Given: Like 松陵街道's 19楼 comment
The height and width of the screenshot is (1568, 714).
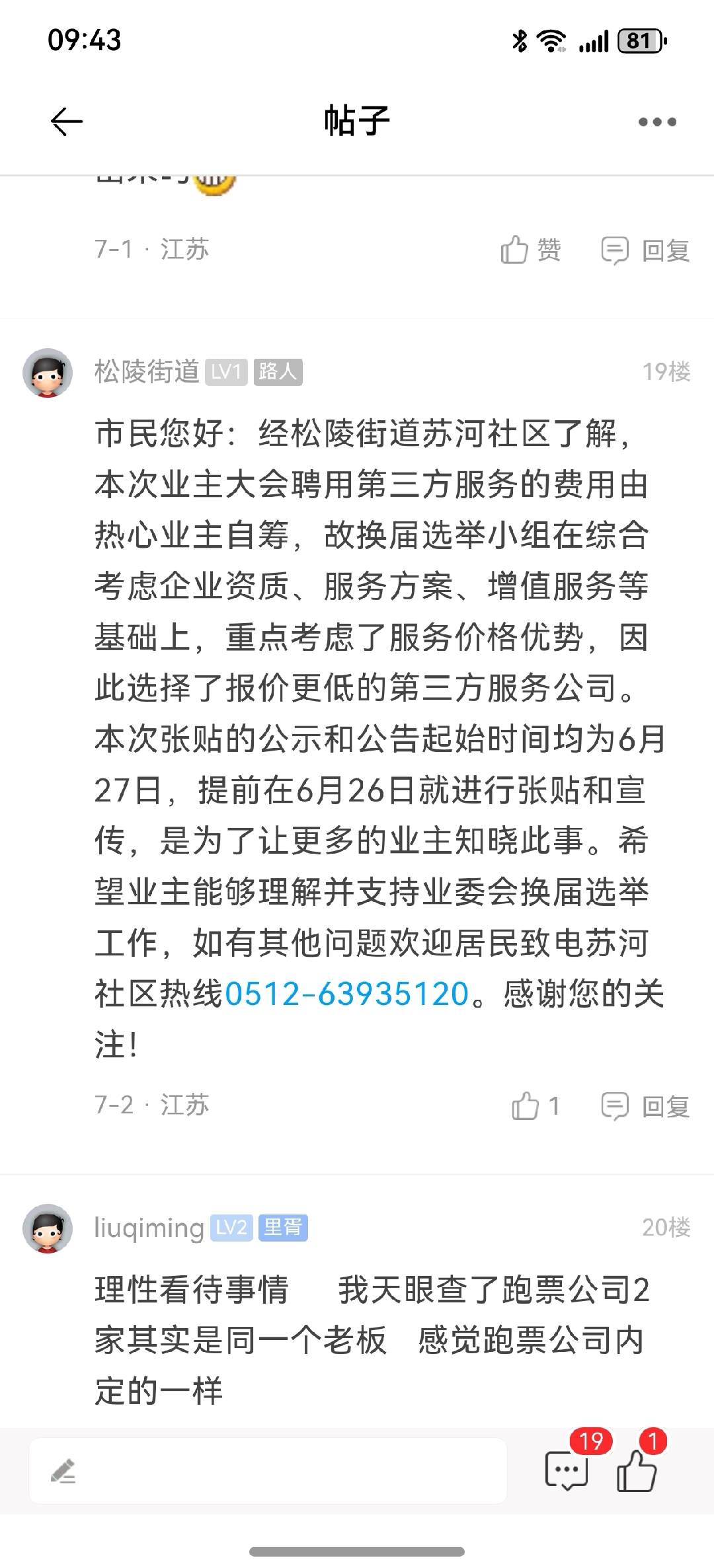Looking at the screenshot, I should tap(535, 1106).
